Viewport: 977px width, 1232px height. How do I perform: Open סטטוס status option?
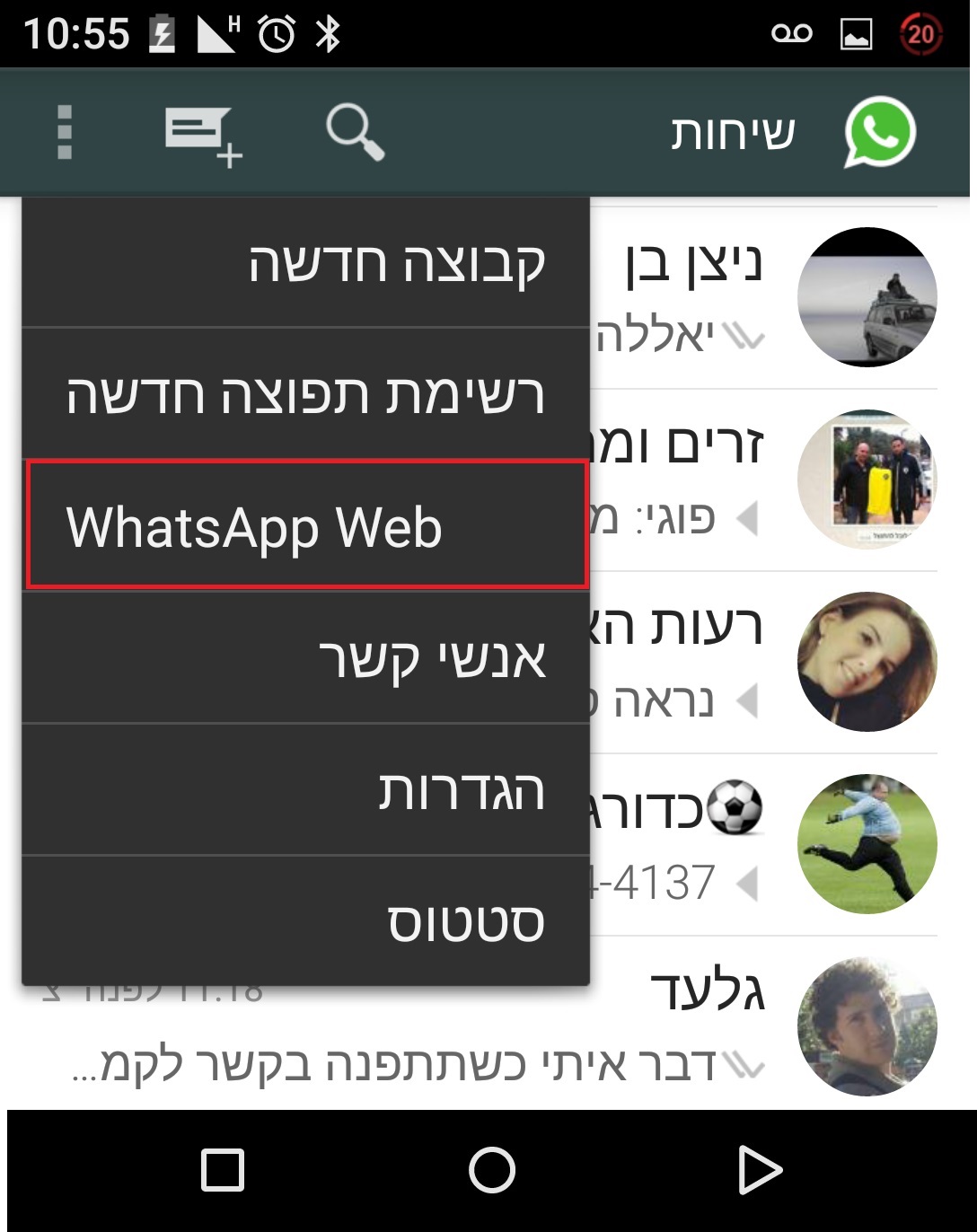coord(305,922)
